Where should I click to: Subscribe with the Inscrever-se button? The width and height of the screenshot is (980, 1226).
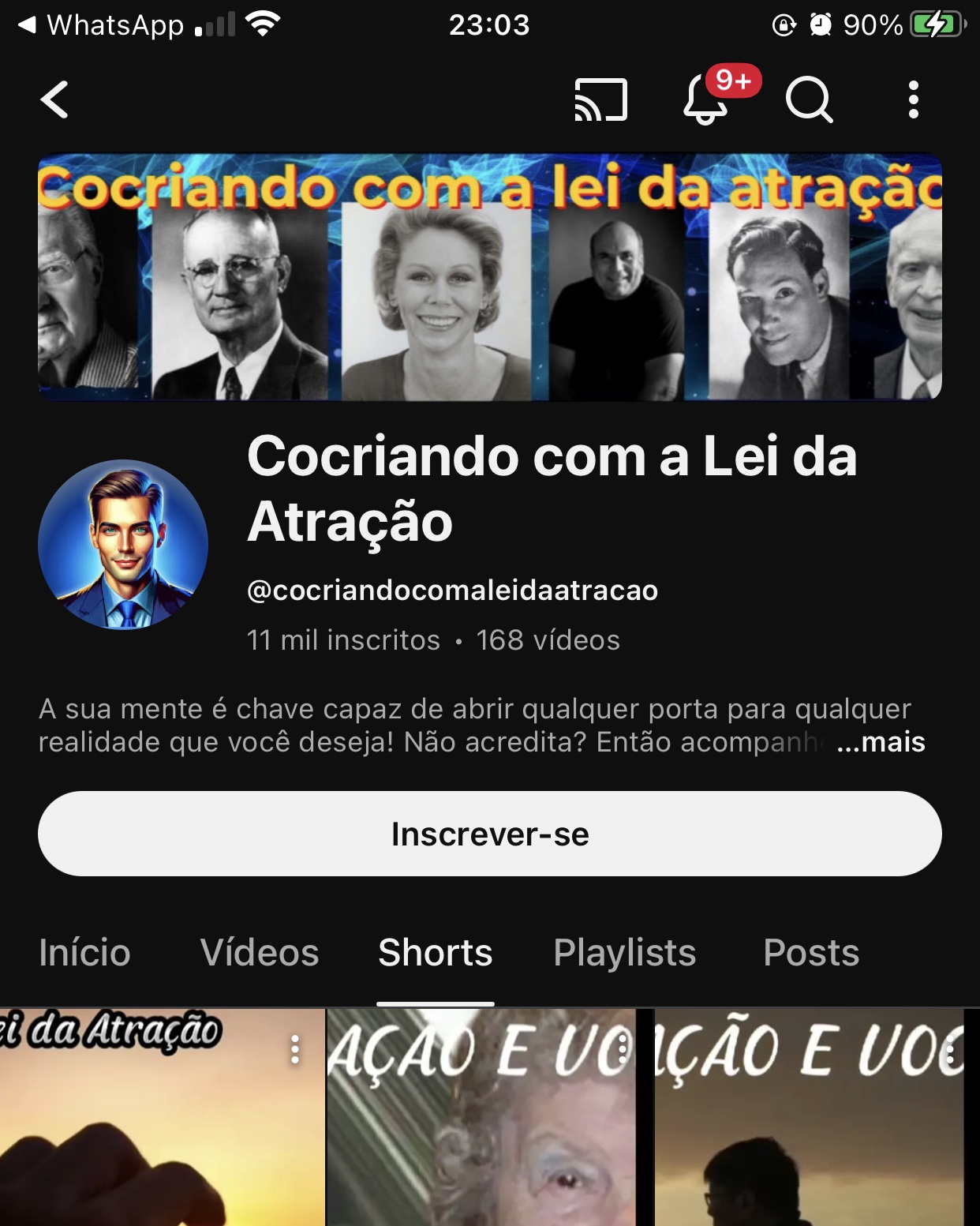(x=489, y=834)
